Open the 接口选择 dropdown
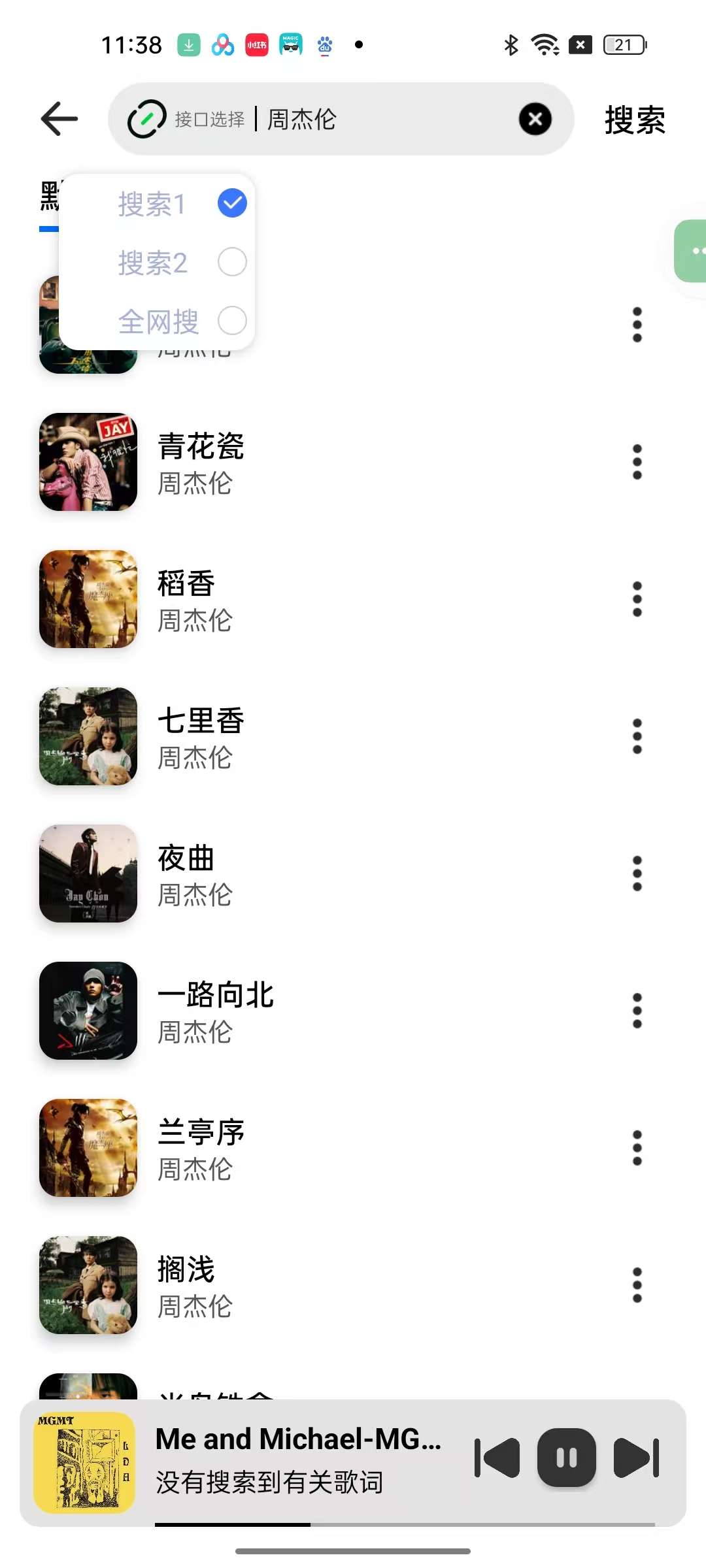The height and width of the screenshot is (1568, 706). [187, 119]
